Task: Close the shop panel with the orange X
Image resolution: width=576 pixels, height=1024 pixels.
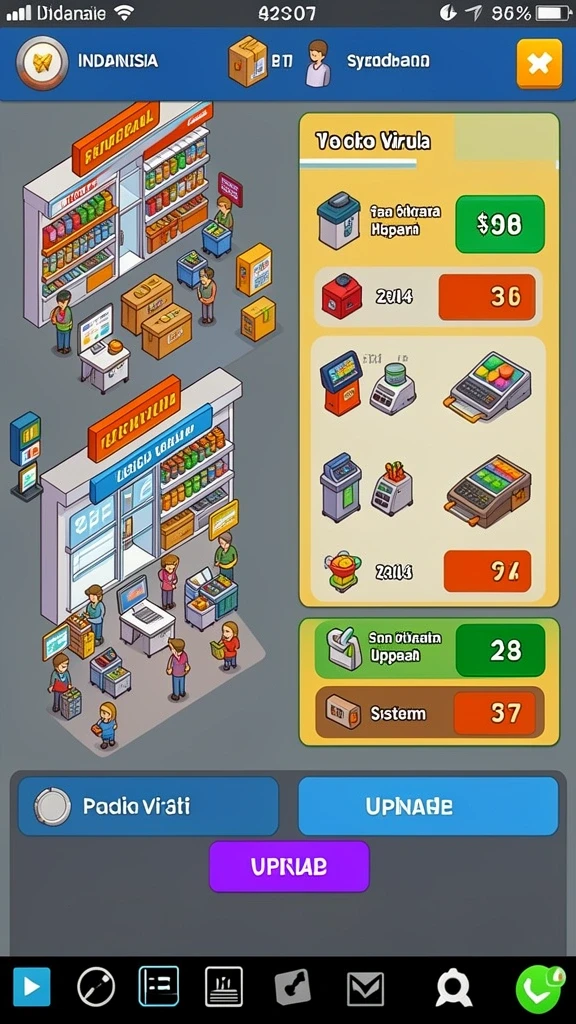Action: point(539,63)
